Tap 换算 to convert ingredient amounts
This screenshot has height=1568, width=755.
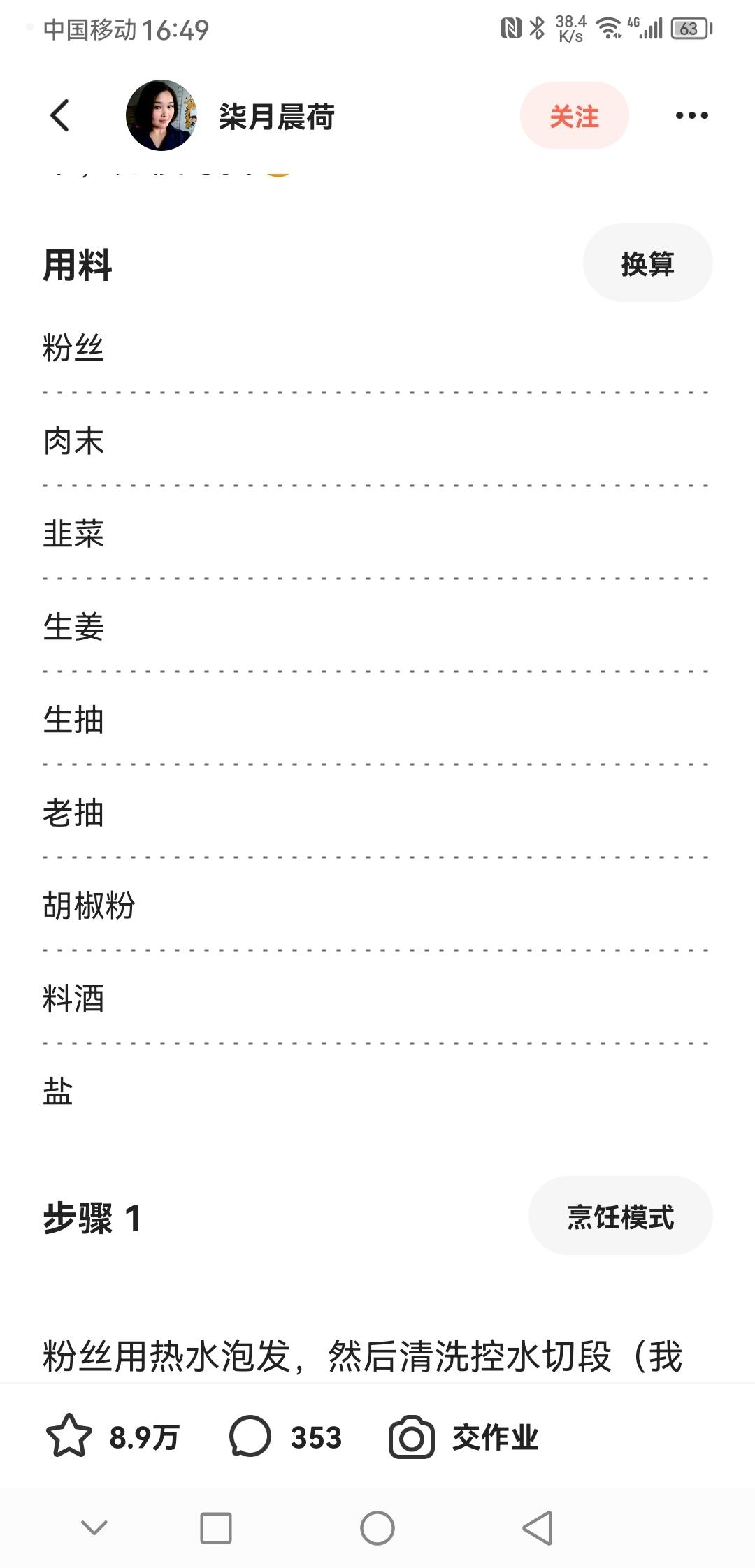(x=647, y=263)
